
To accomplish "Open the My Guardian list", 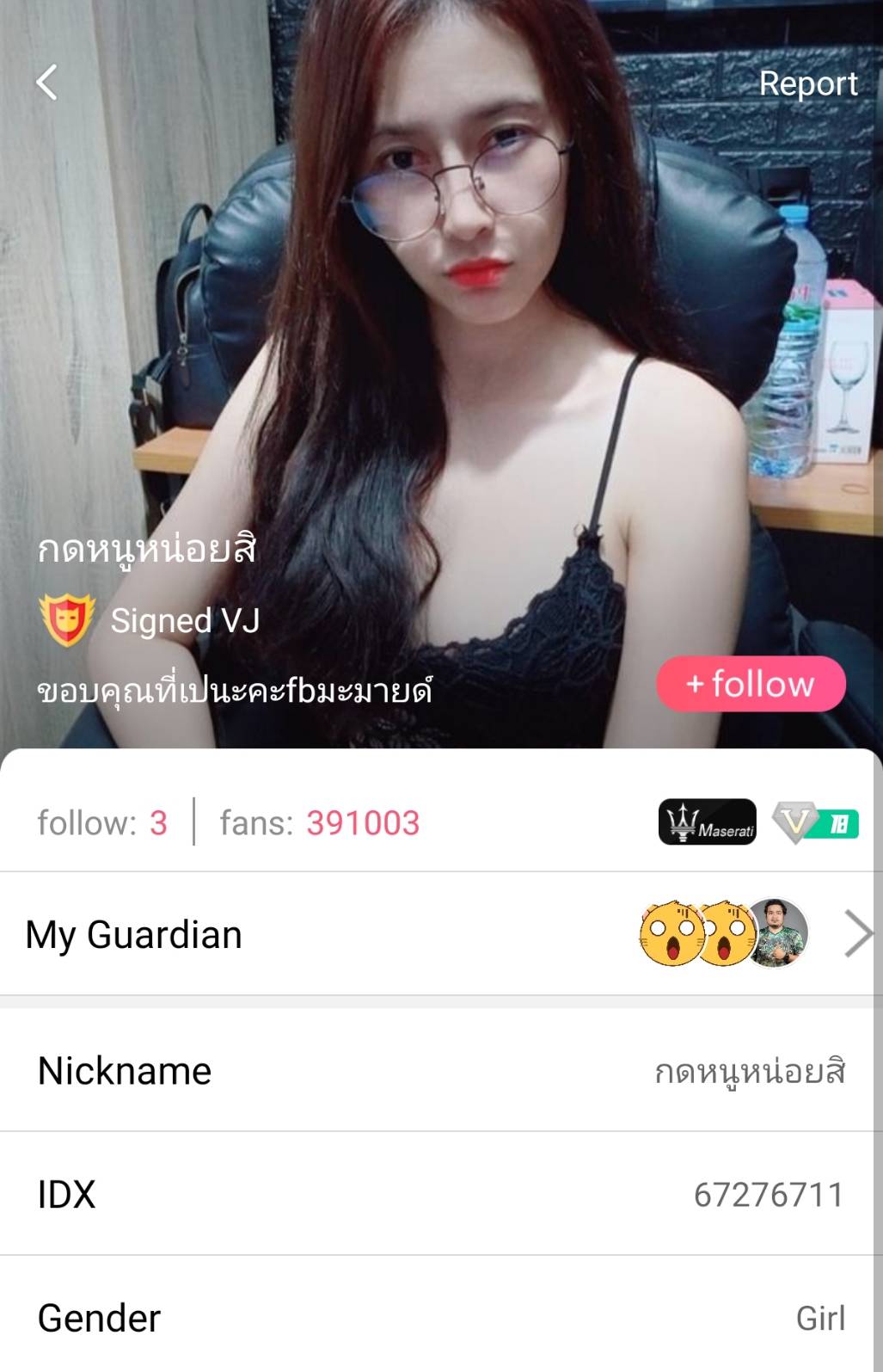I will point(440,934).
